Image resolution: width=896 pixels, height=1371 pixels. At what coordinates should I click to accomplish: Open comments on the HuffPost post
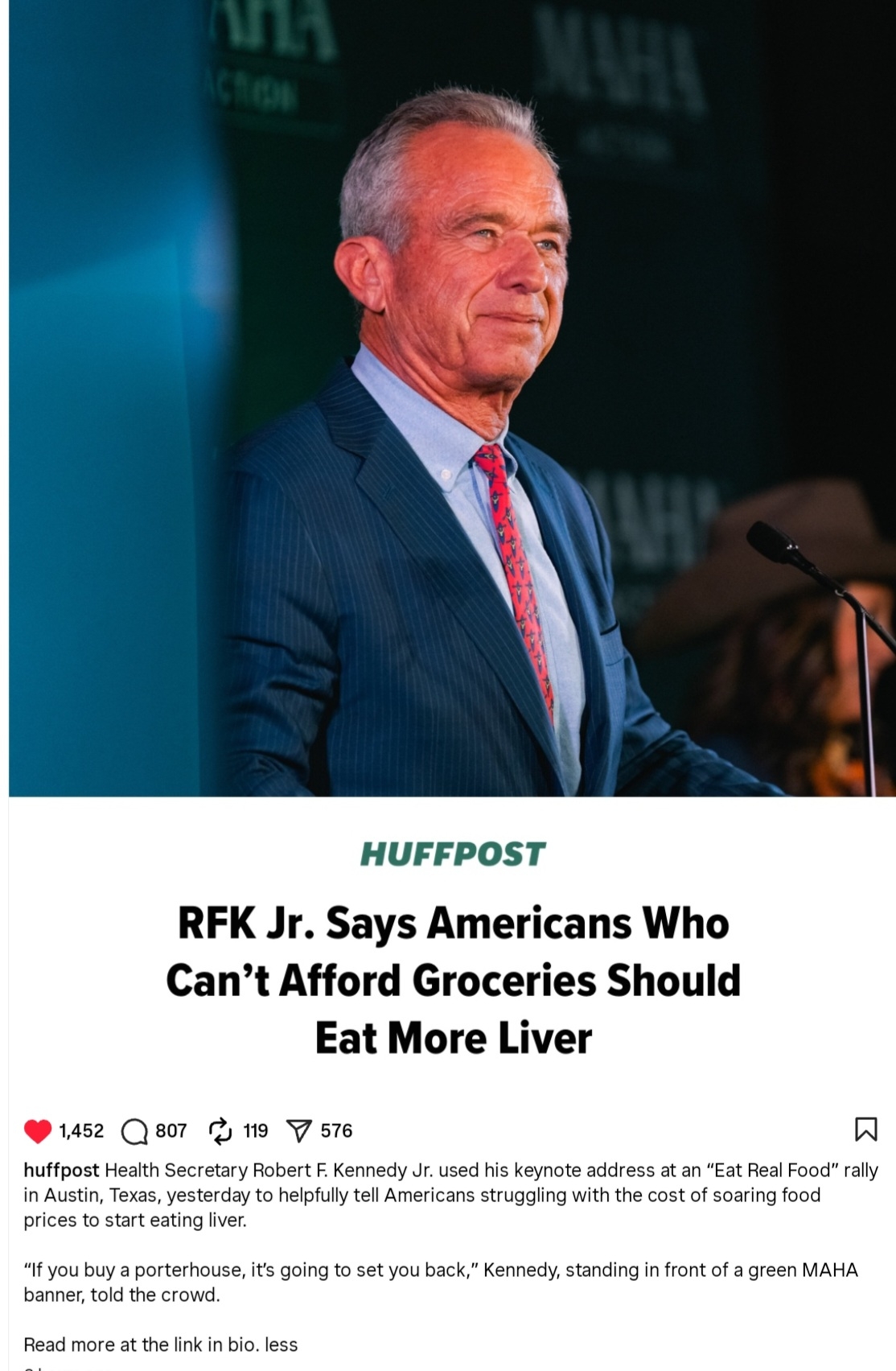(134, 1131)
